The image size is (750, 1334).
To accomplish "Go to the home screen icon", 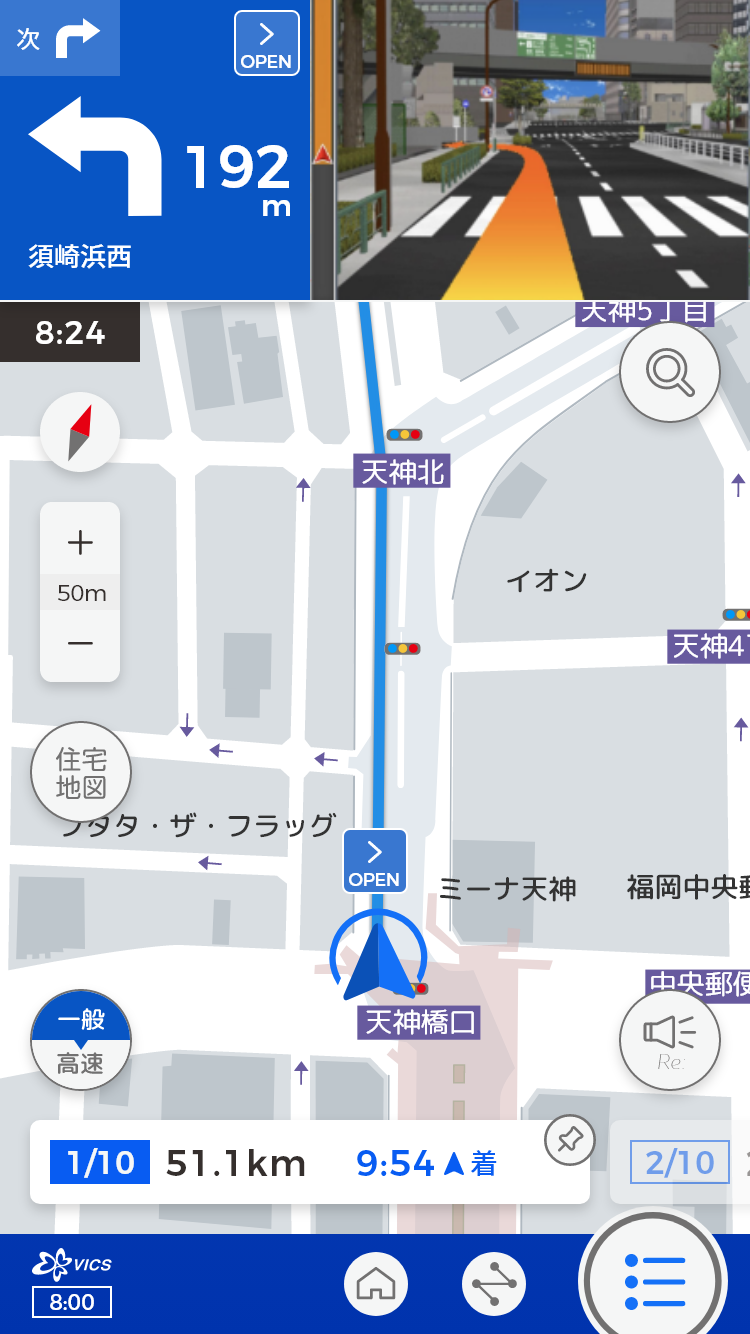I will point(376,1283).
